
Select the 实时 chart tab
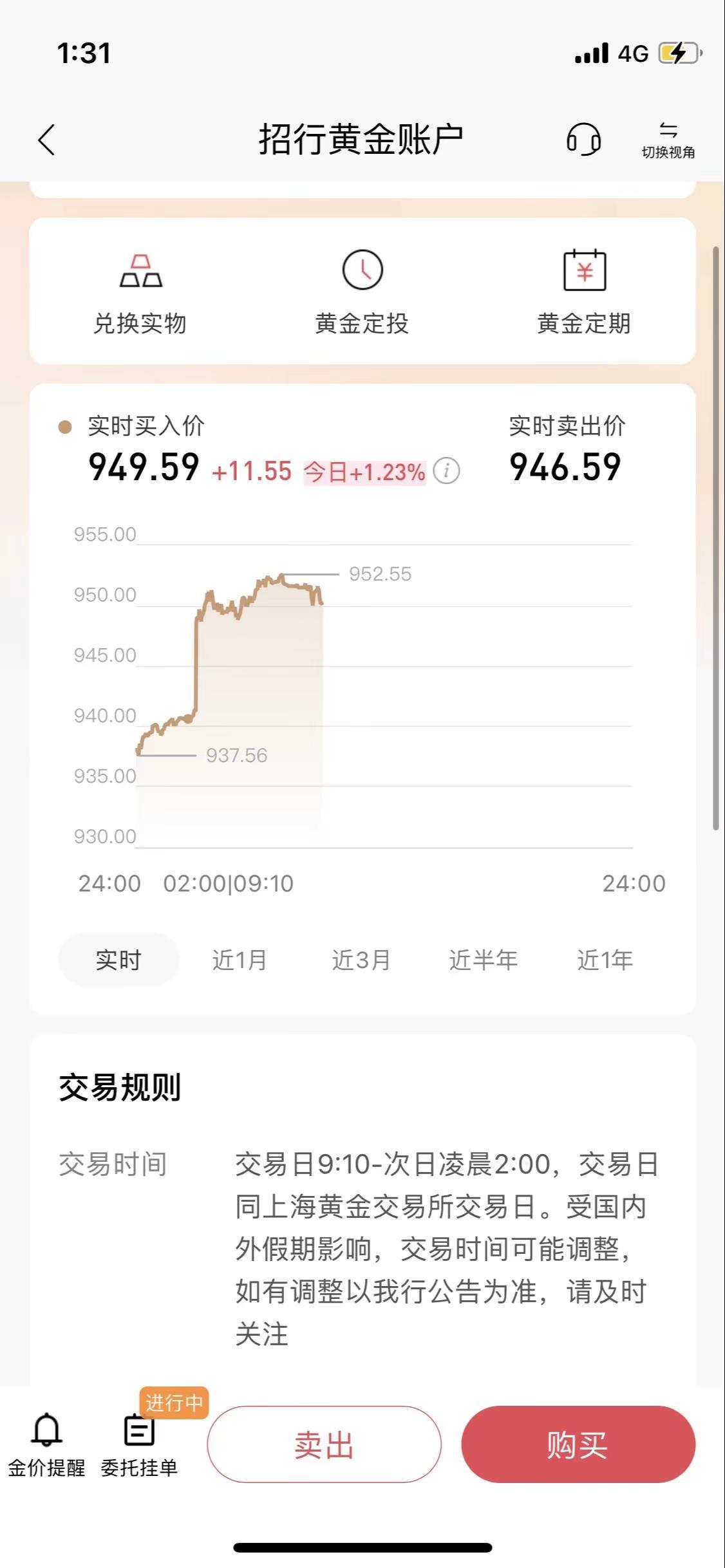(118, 960)
